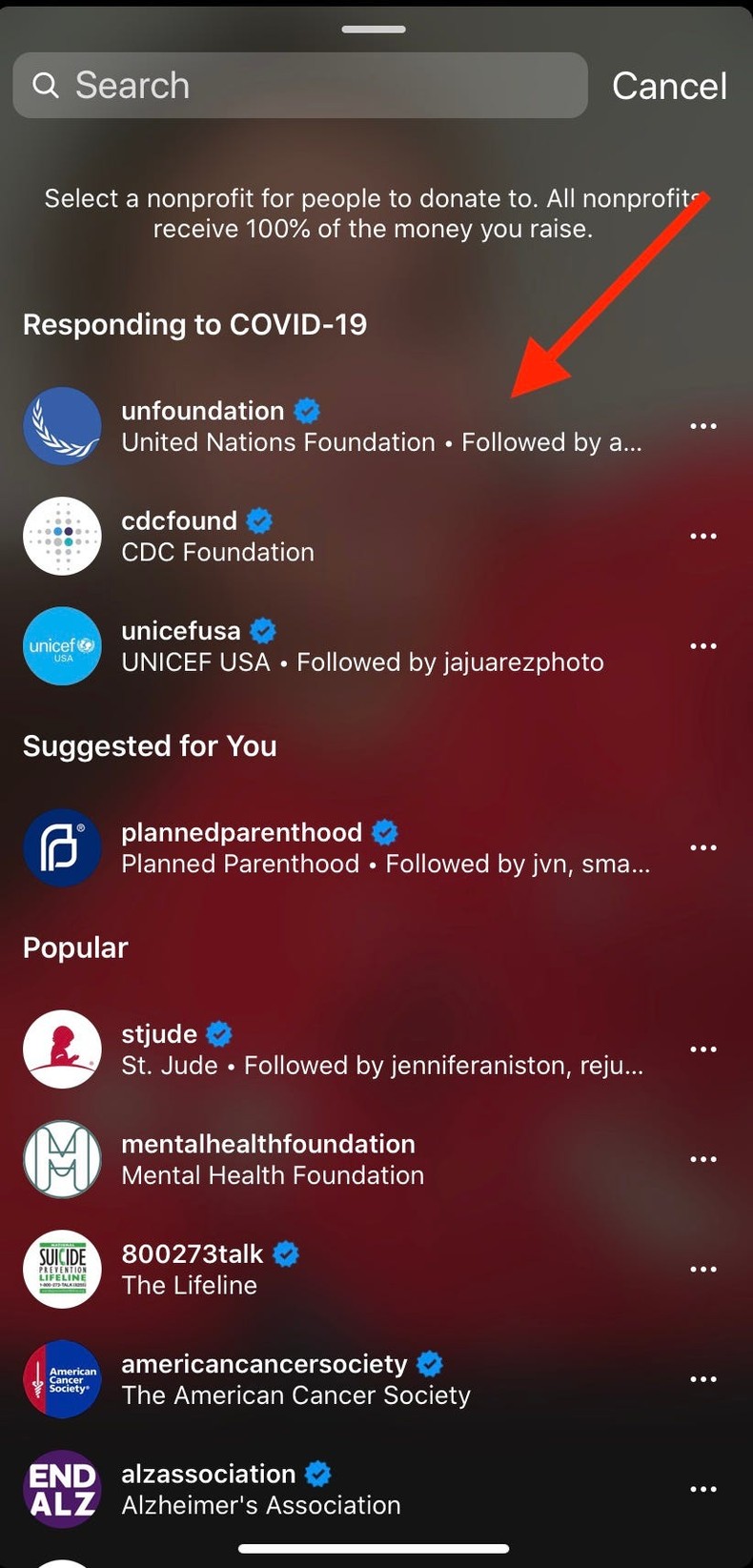Select the END ALZ purple logo
Viewport: 753px width, 1568px height.
click(62, 1489)
